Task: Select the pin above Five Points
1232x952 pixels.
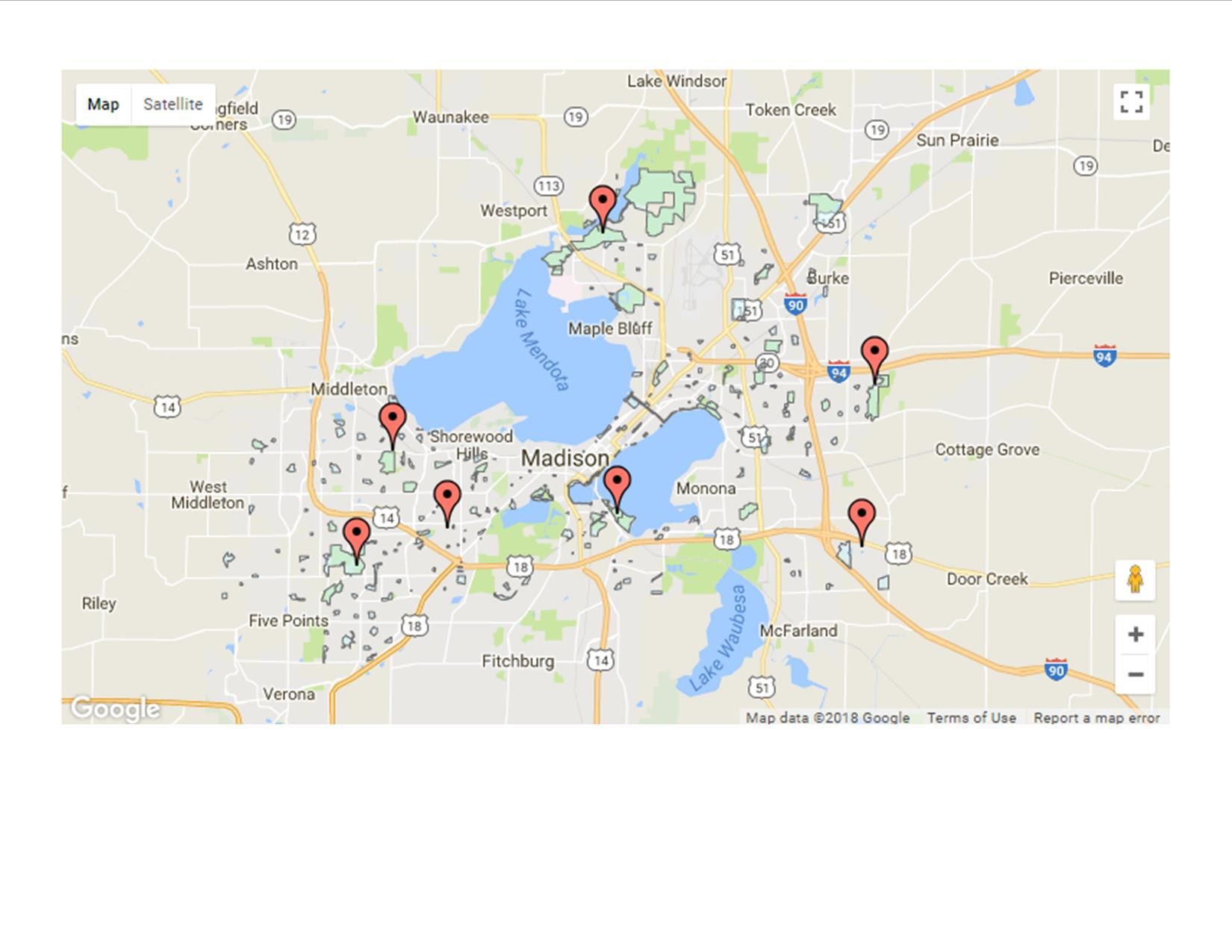Action: coord(356,536)
